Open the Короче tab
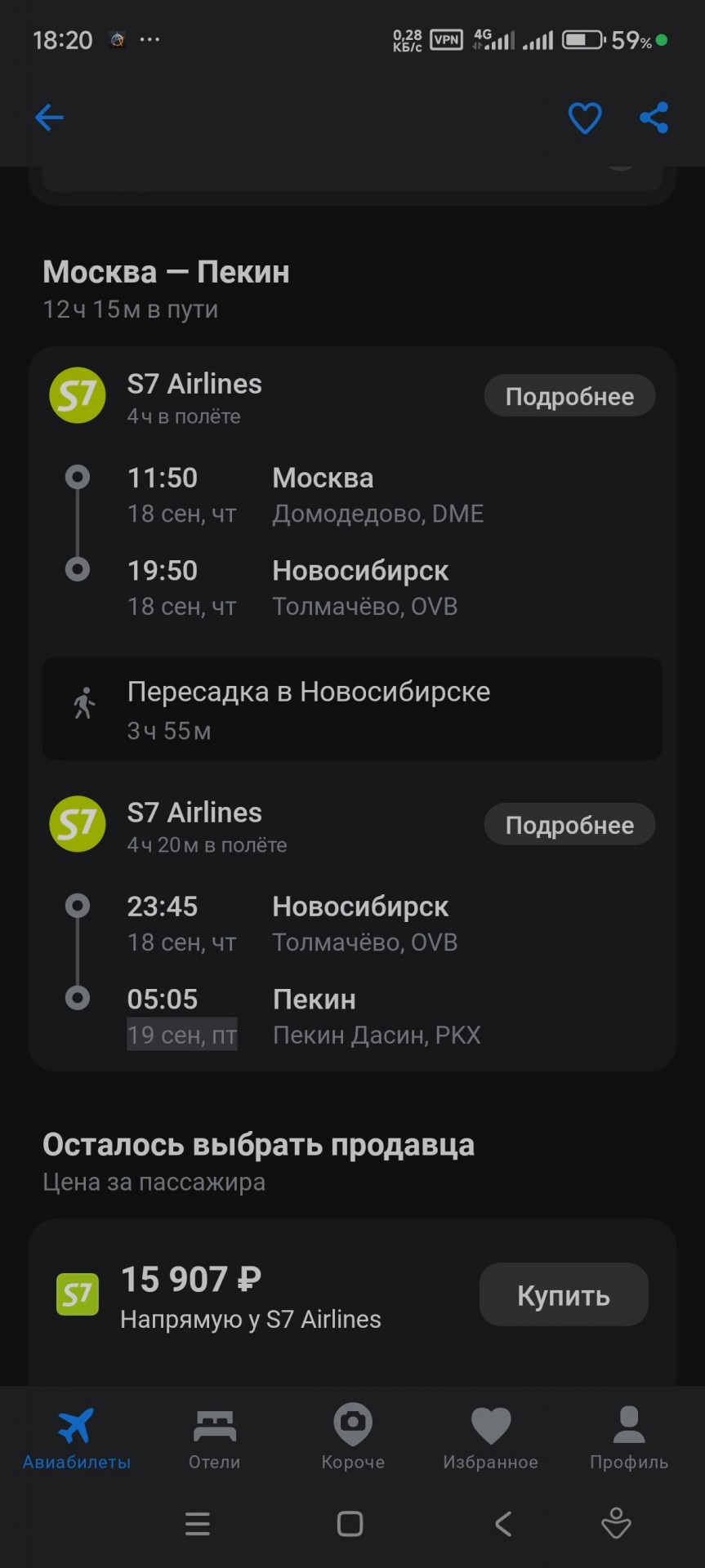 [353, 1439]
